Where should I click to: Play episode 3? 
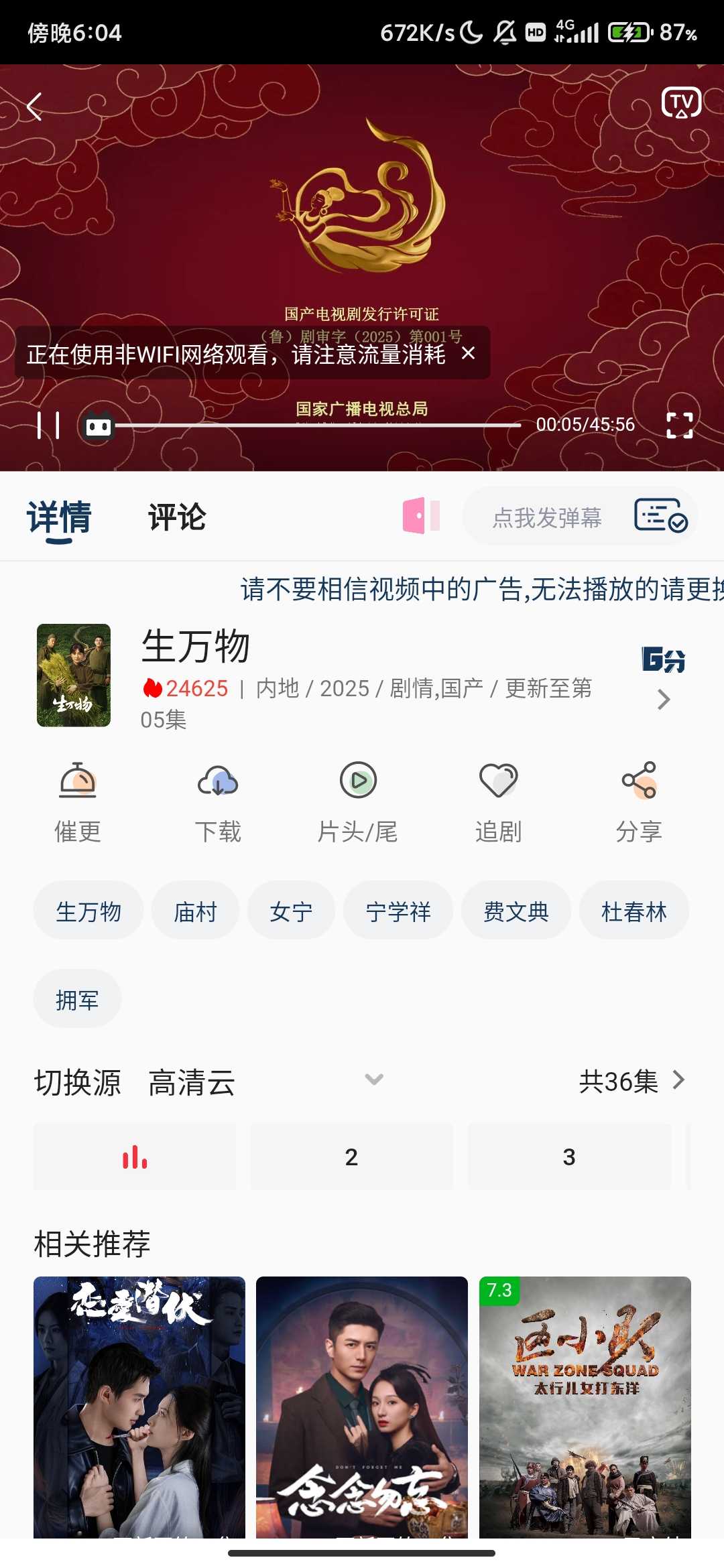tap(569, 1157)
